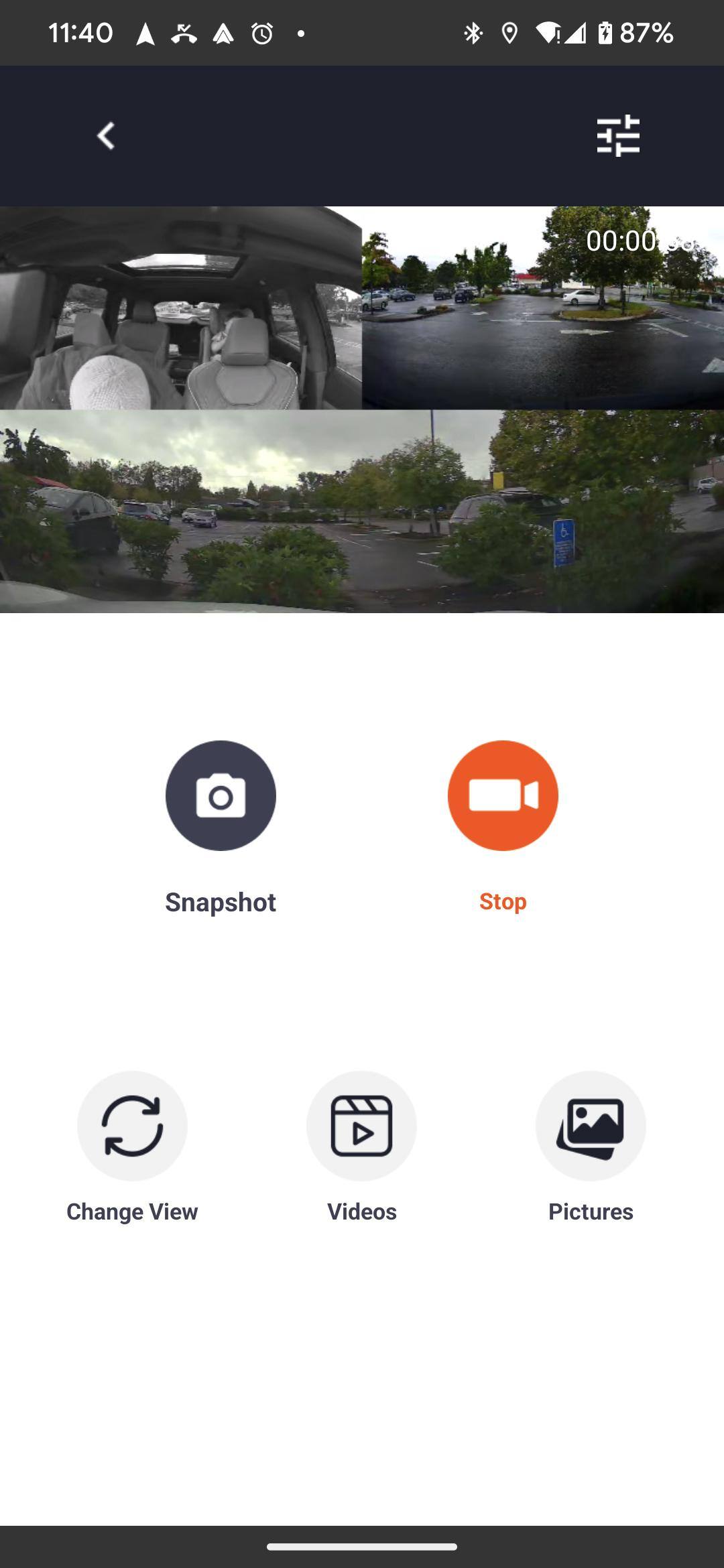
Task: Stop the video recording
Action: 503,795
